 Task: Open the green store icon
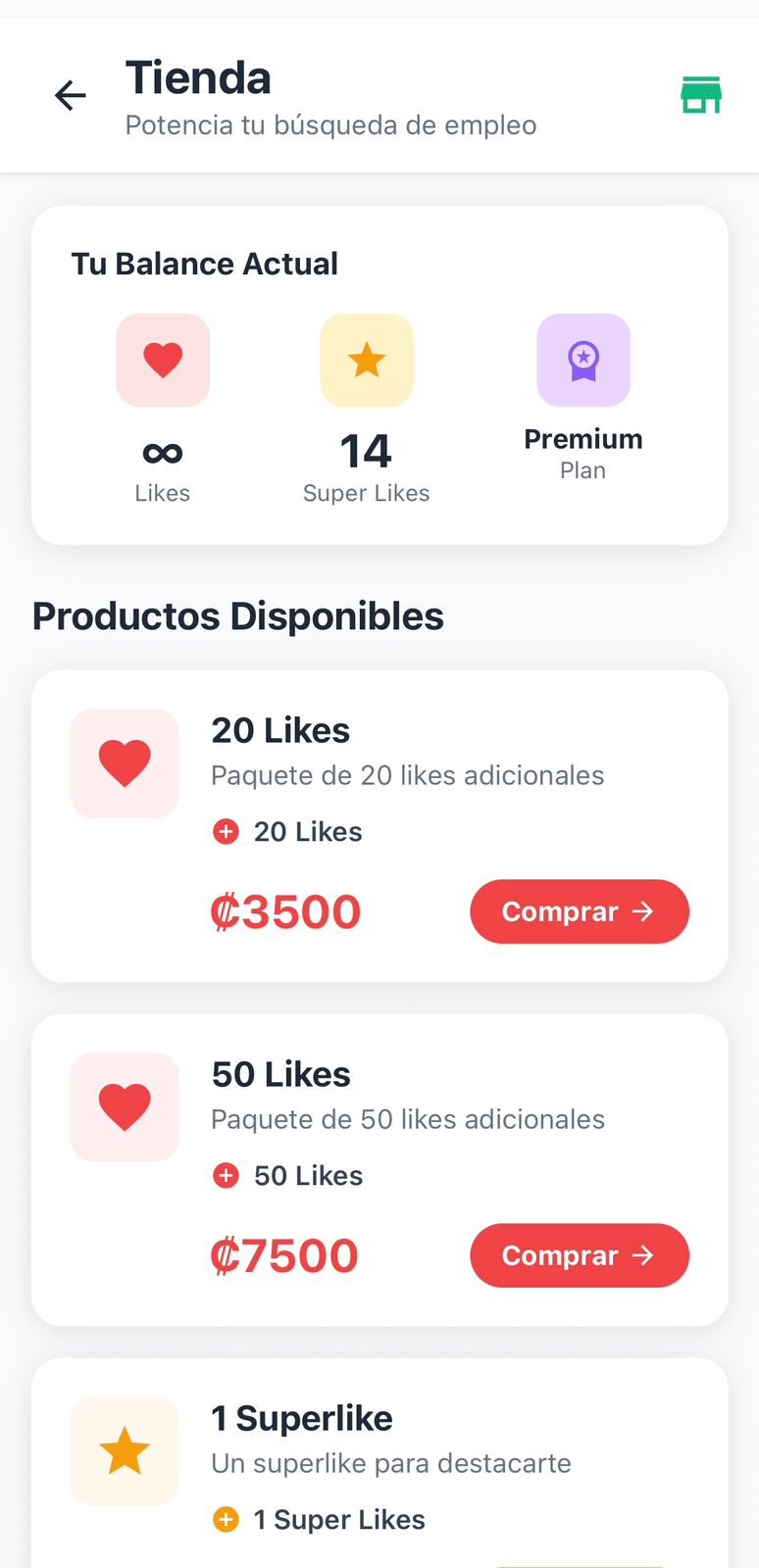(x=701, y=95)
